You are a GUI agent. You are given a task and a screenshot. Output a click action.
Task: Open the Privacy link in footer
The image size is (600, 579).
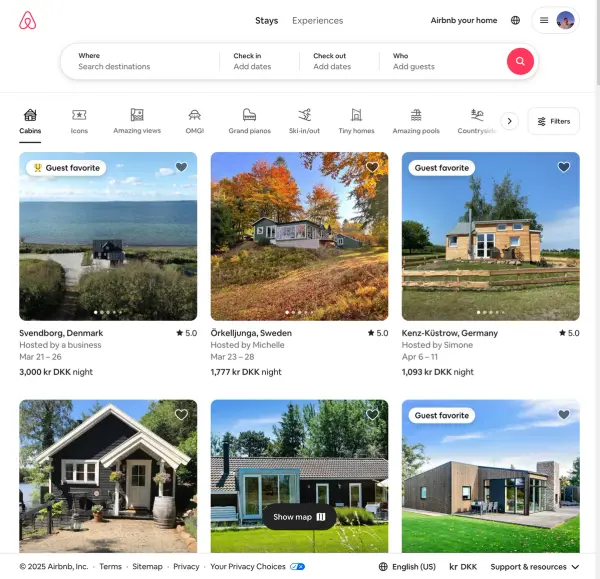186,567
